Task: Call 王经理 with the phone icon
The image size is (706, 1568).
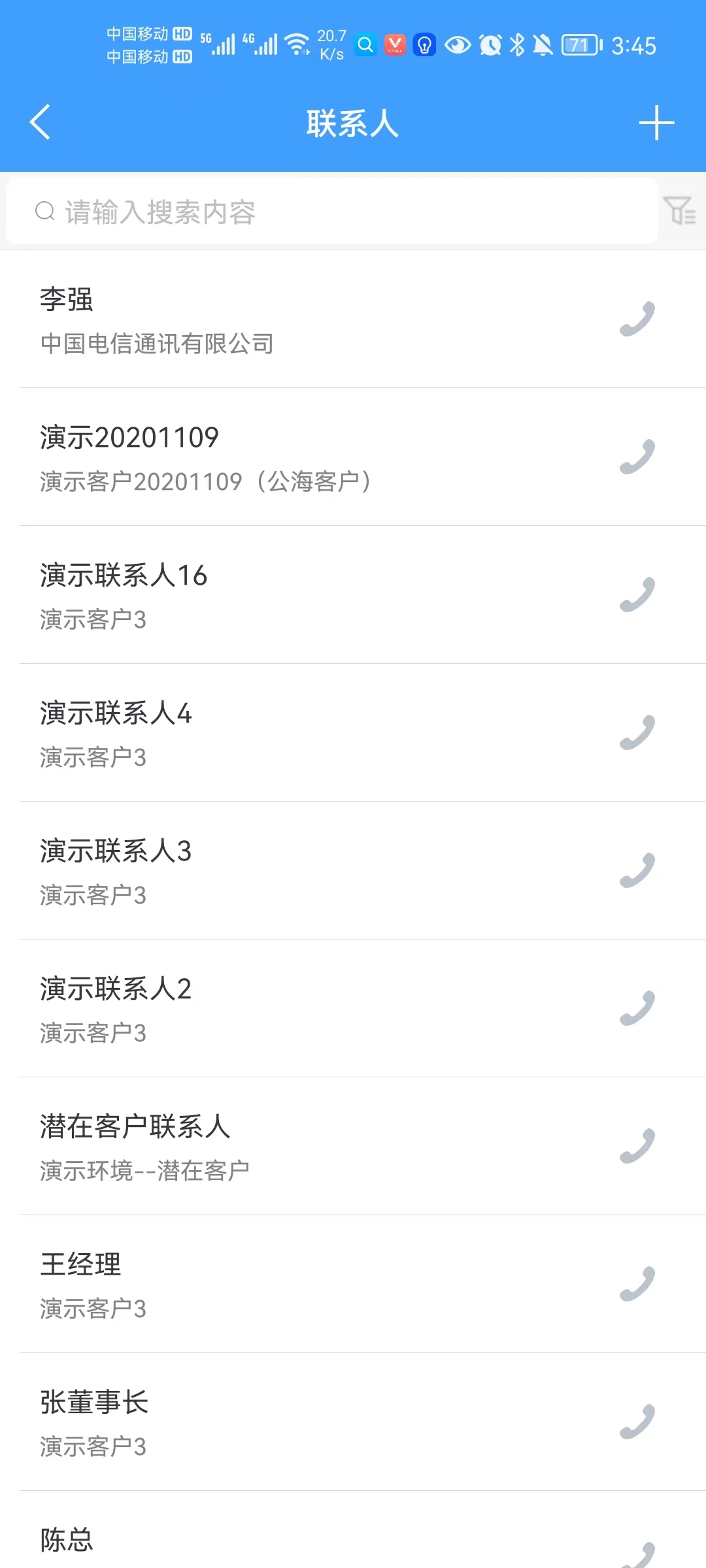Action: point(637,1284)
